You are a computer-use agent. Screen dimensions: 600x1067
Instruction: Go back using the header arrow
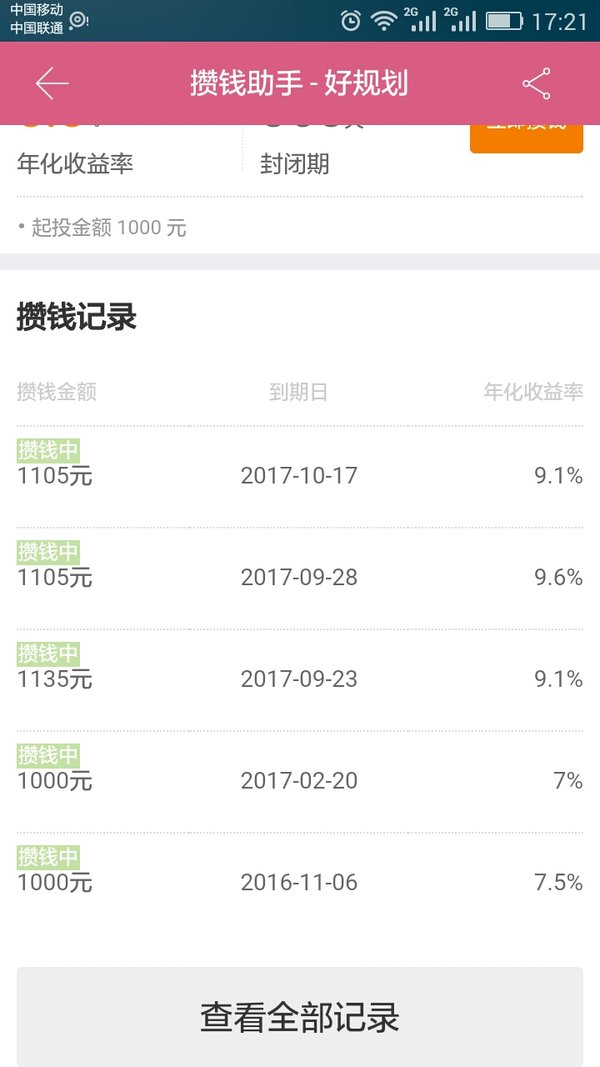tap(52, 84)
